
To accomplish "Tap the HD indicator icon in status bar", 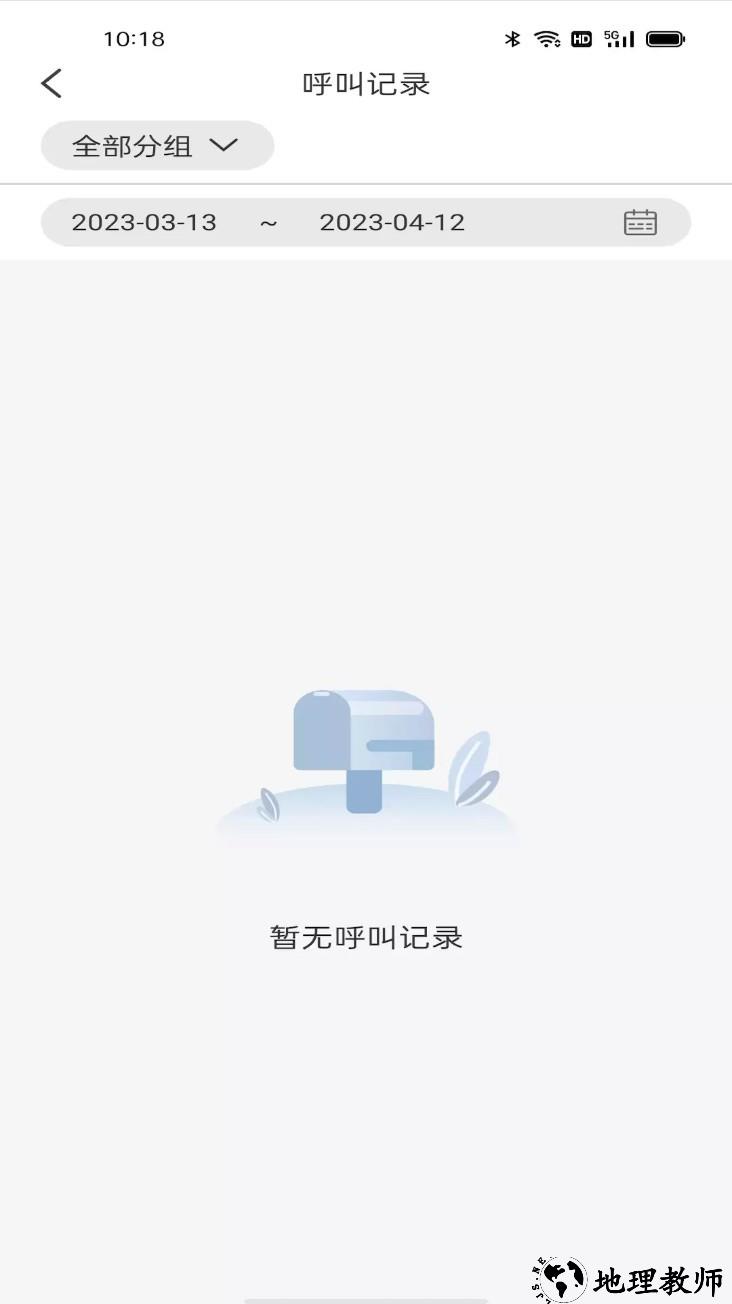I will click(580, 39).
